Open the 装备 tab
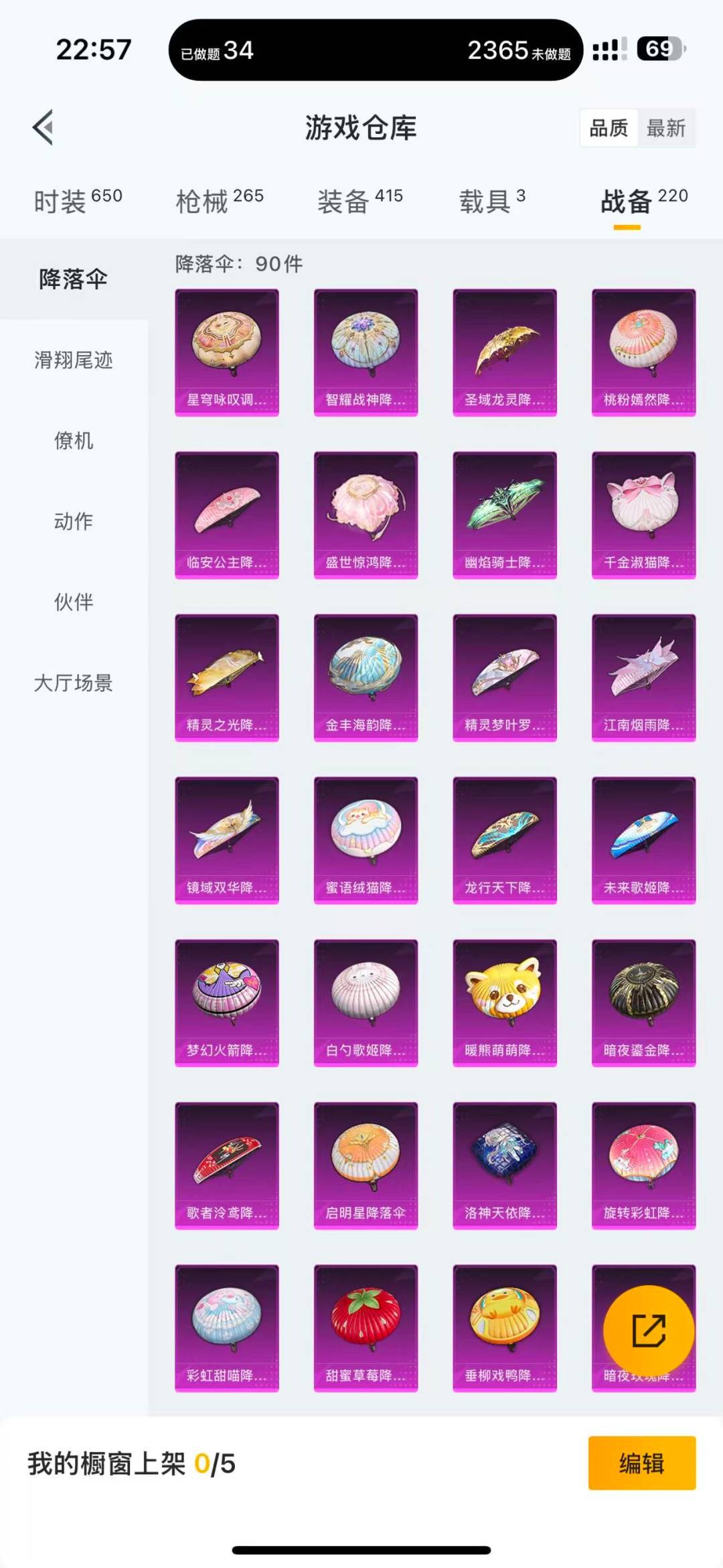Screen dimensions: 723x1568 pos(359,200)
